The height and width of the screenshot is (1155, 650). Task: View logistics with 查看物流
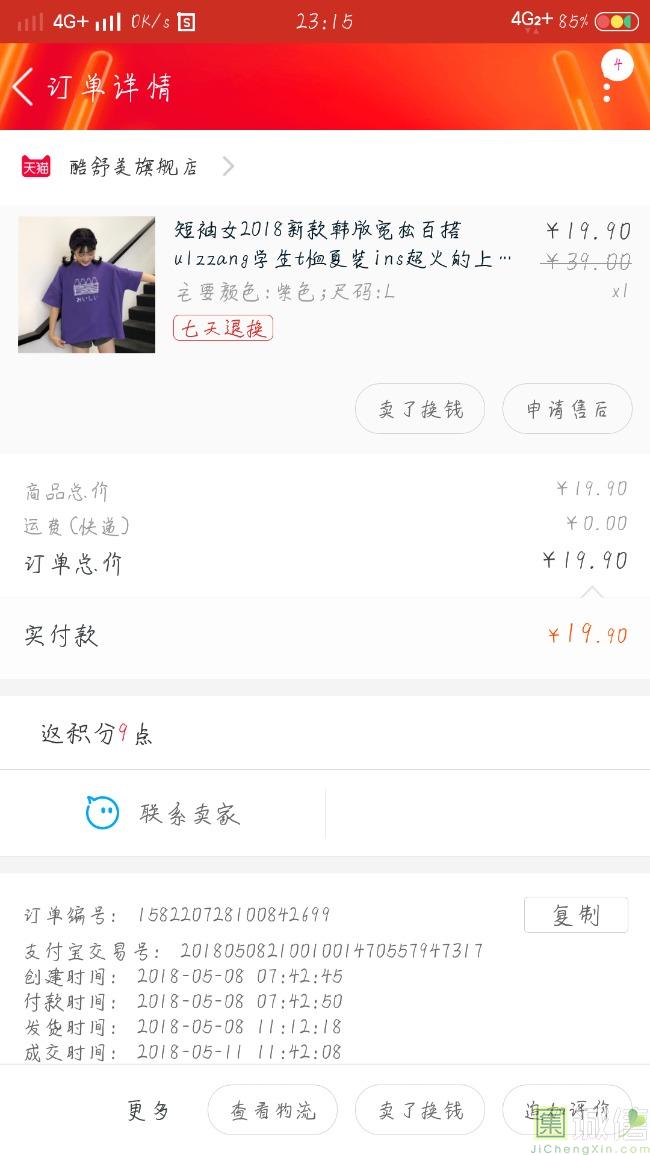(272, 1110)
